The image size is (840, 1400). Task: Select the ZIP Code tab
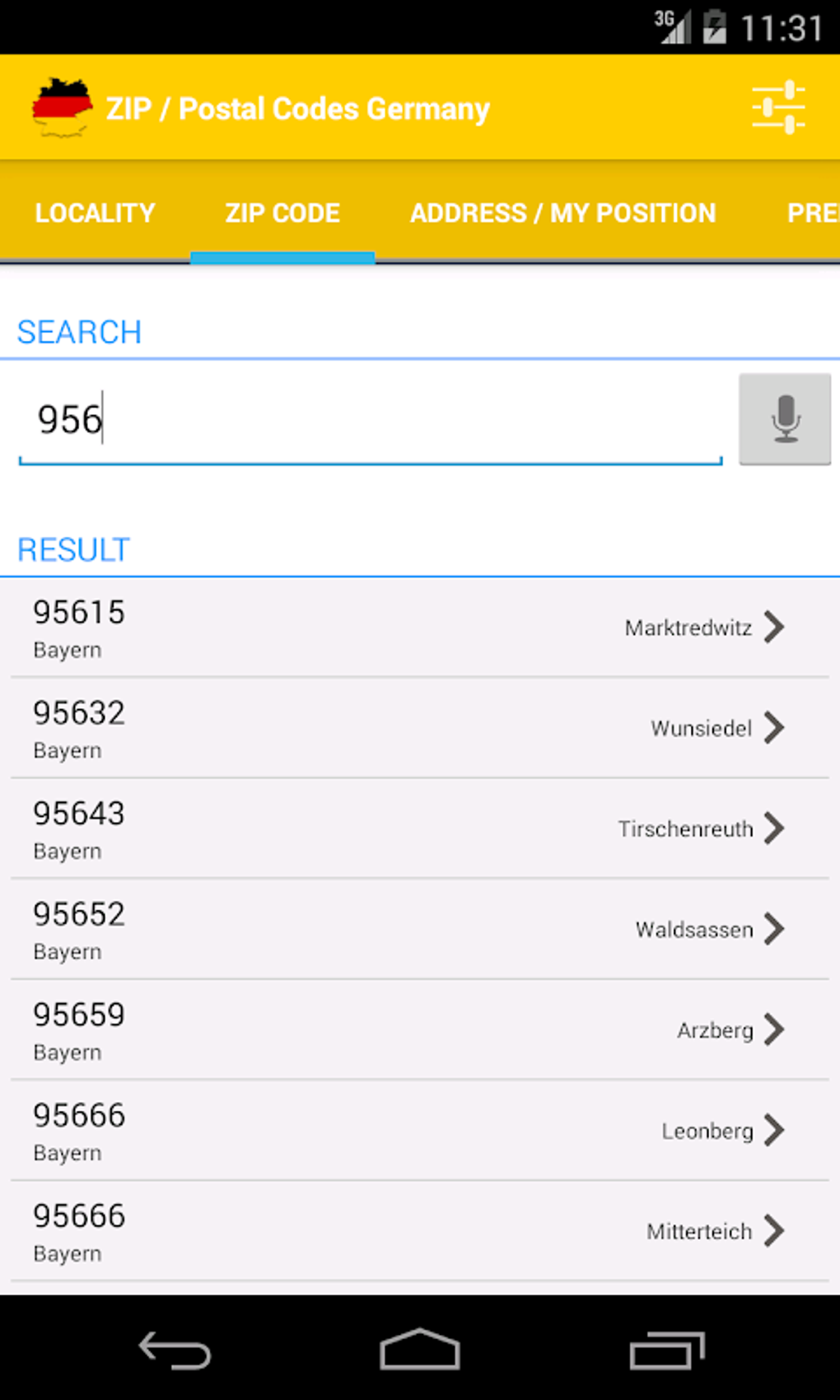tap(282, 213)
